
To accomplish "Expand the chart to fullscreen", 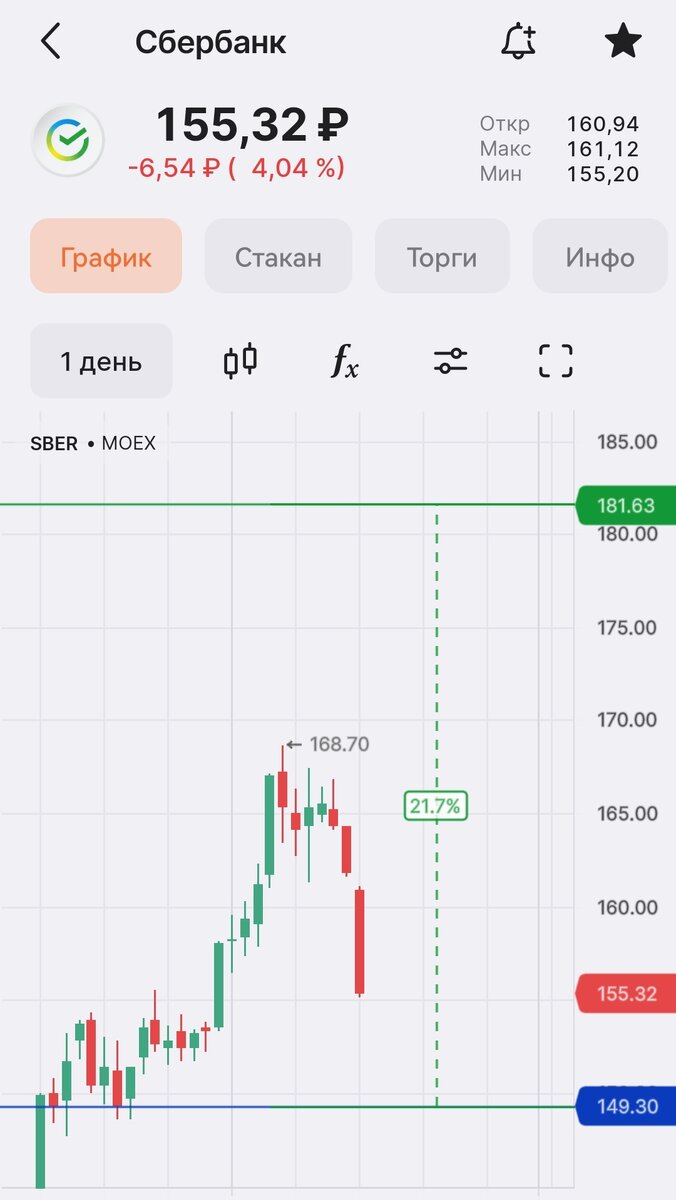I will click(x=556, y=361).
